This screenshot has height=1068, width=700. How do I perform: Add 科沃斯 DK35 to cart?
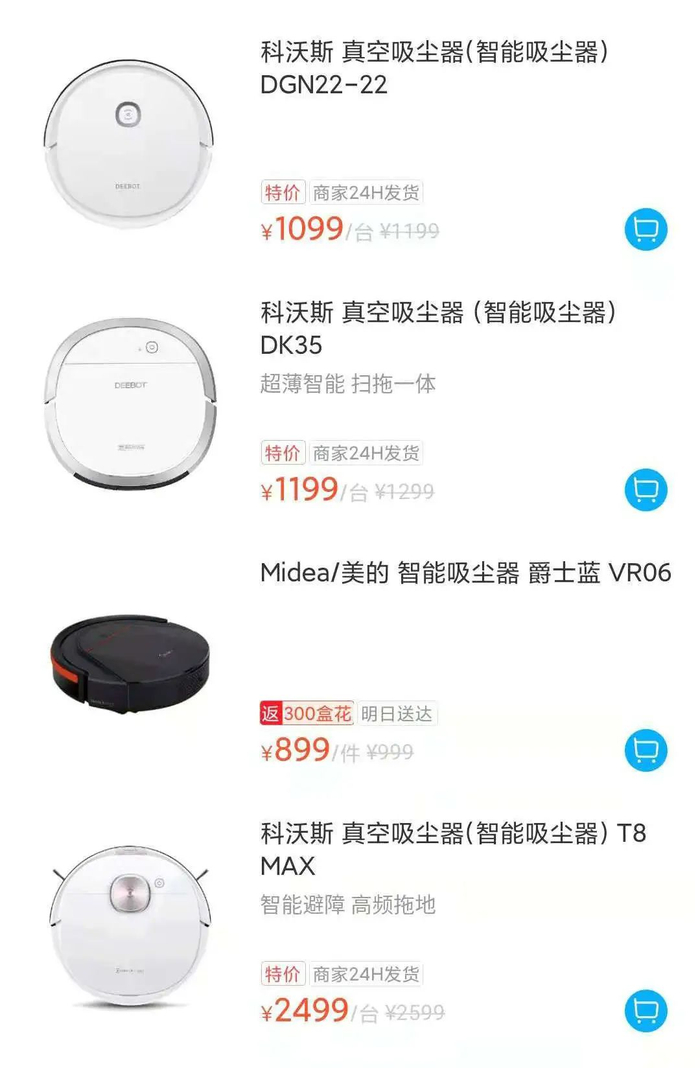pyautogui.click(x=645, y=490)
